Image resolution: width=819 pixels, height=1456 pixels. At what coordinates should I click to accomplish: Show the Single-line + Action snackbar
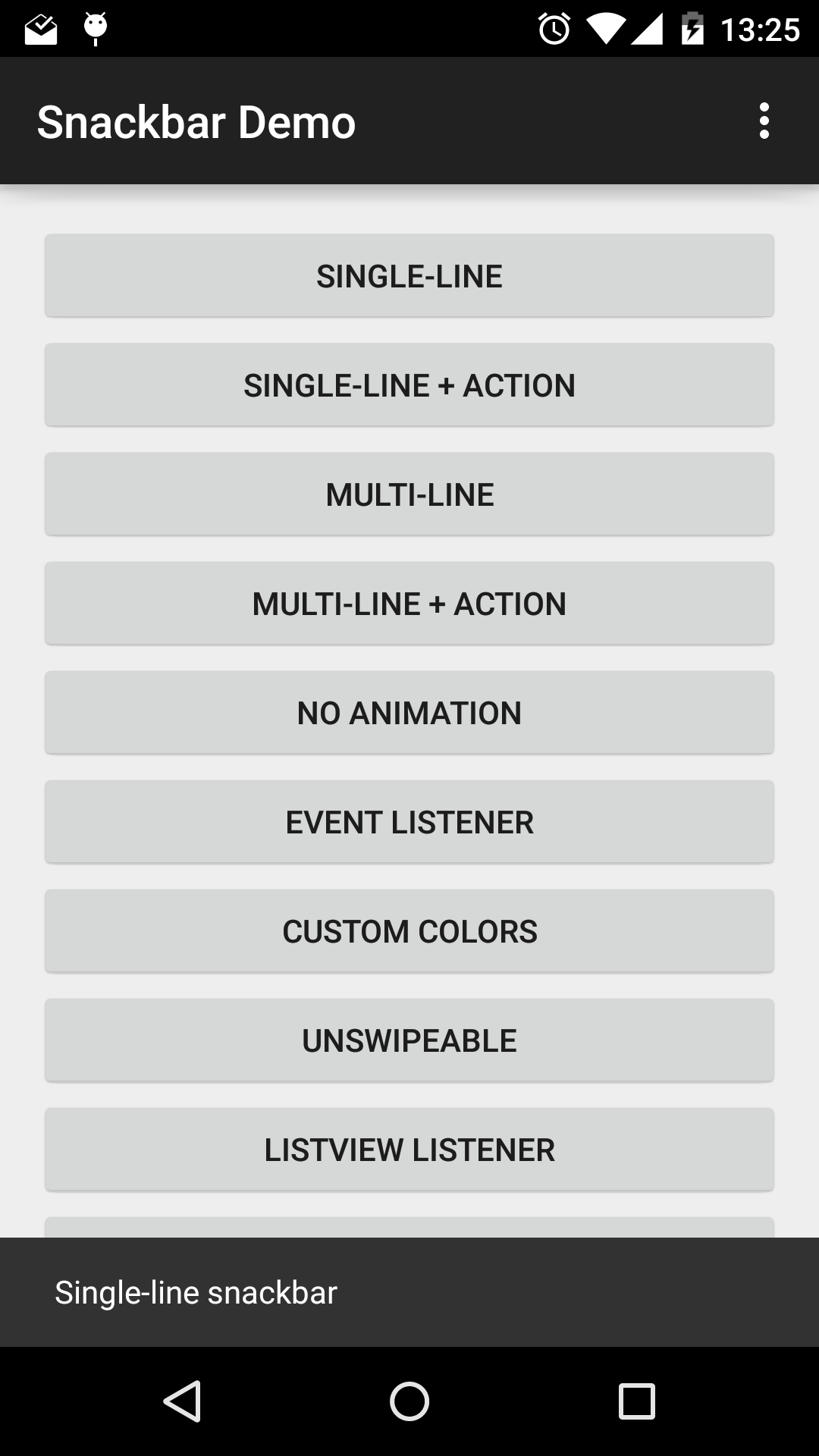[409, 385]
